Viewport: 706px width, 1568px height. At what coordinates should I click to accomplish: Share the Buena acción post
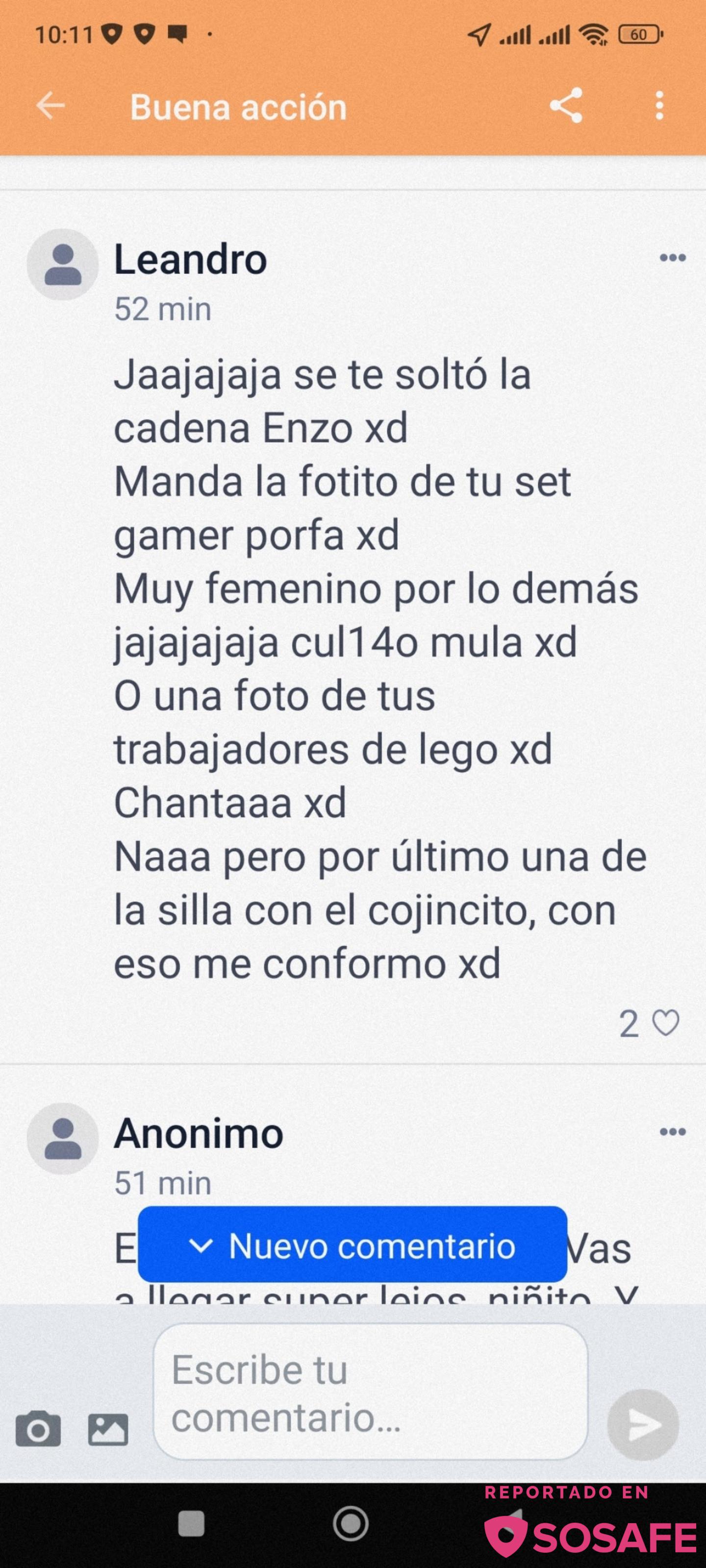pos(566,106)
